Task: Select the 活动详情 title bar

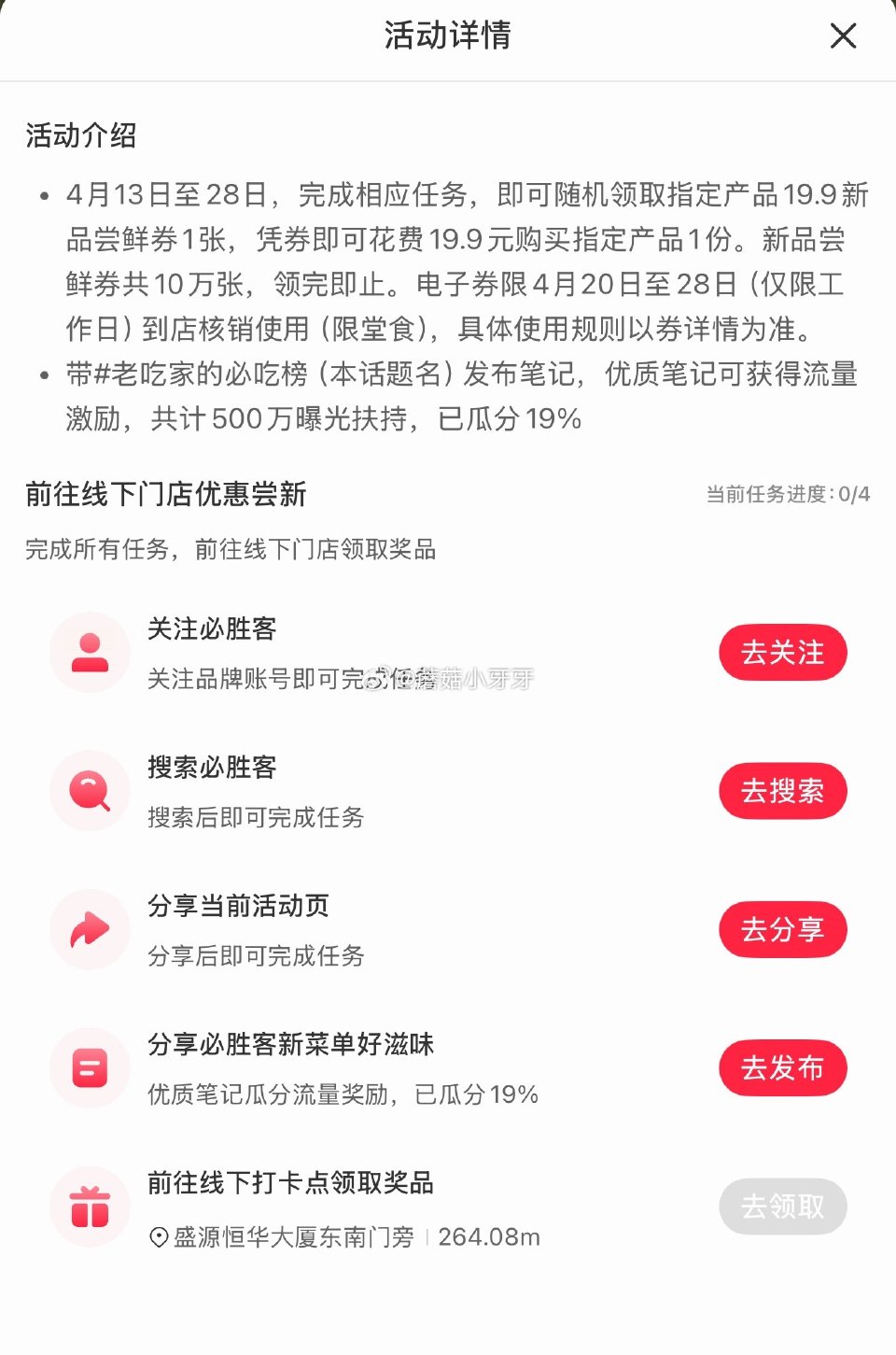Action: 448,35
